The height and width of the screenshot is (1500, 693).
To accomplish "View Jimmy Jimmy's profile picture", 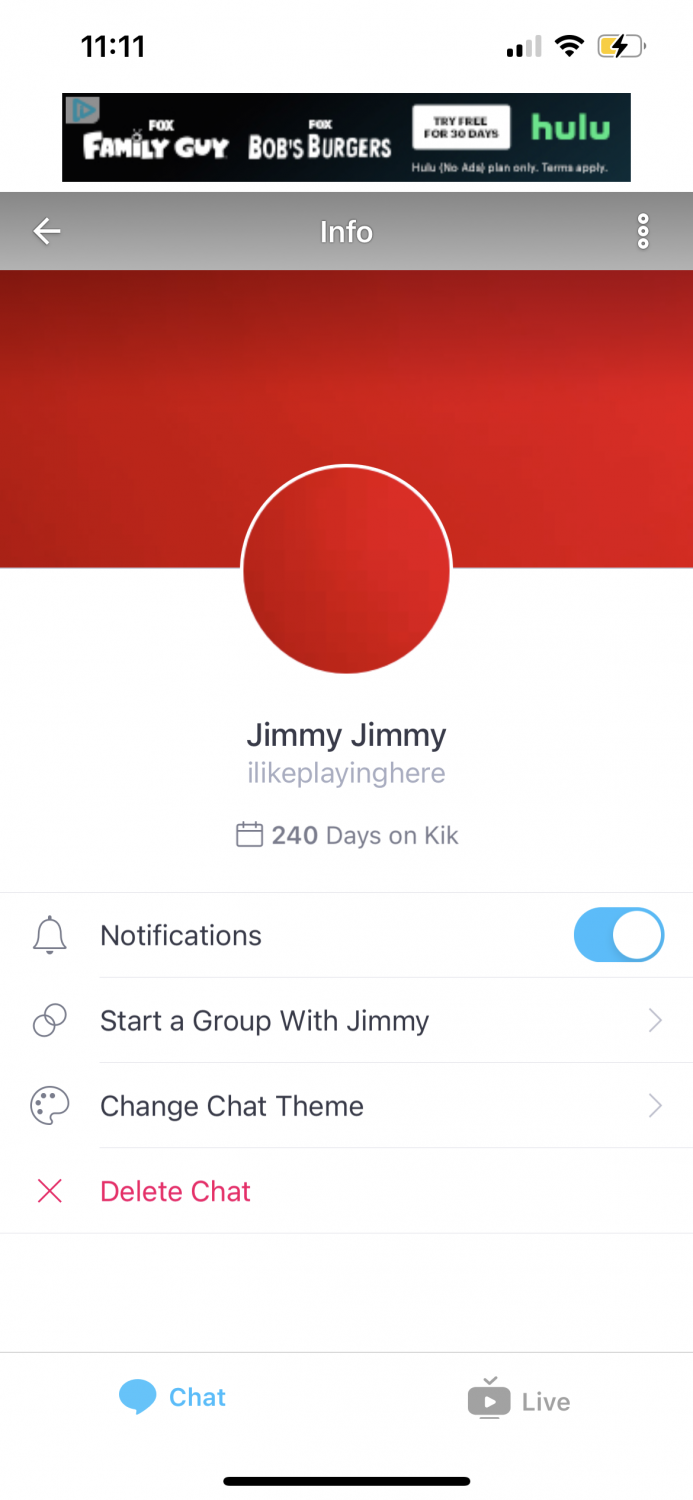I will point(346,569).
